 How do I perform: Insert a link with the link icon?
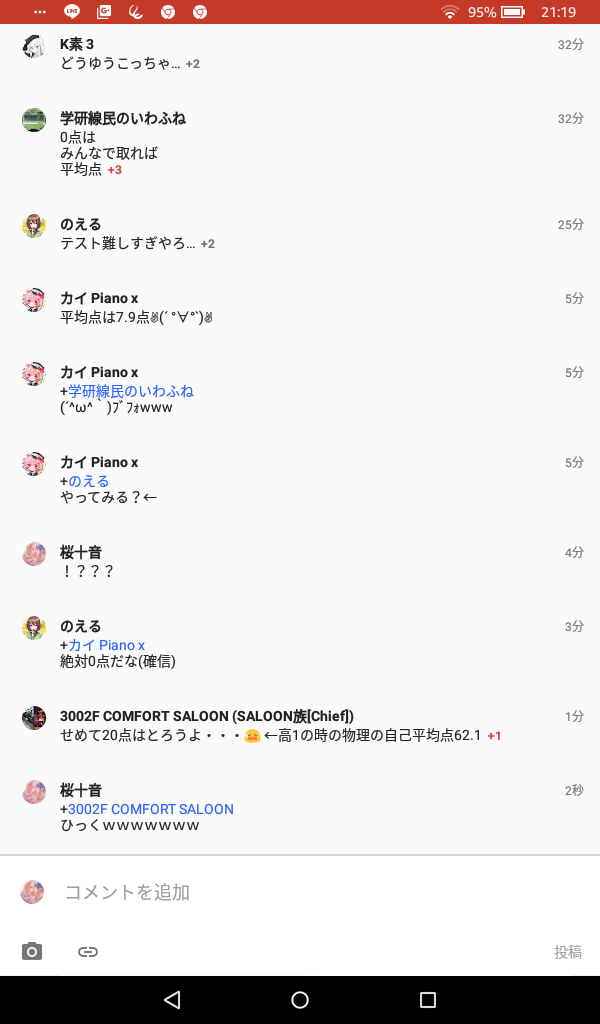[88, 952]
